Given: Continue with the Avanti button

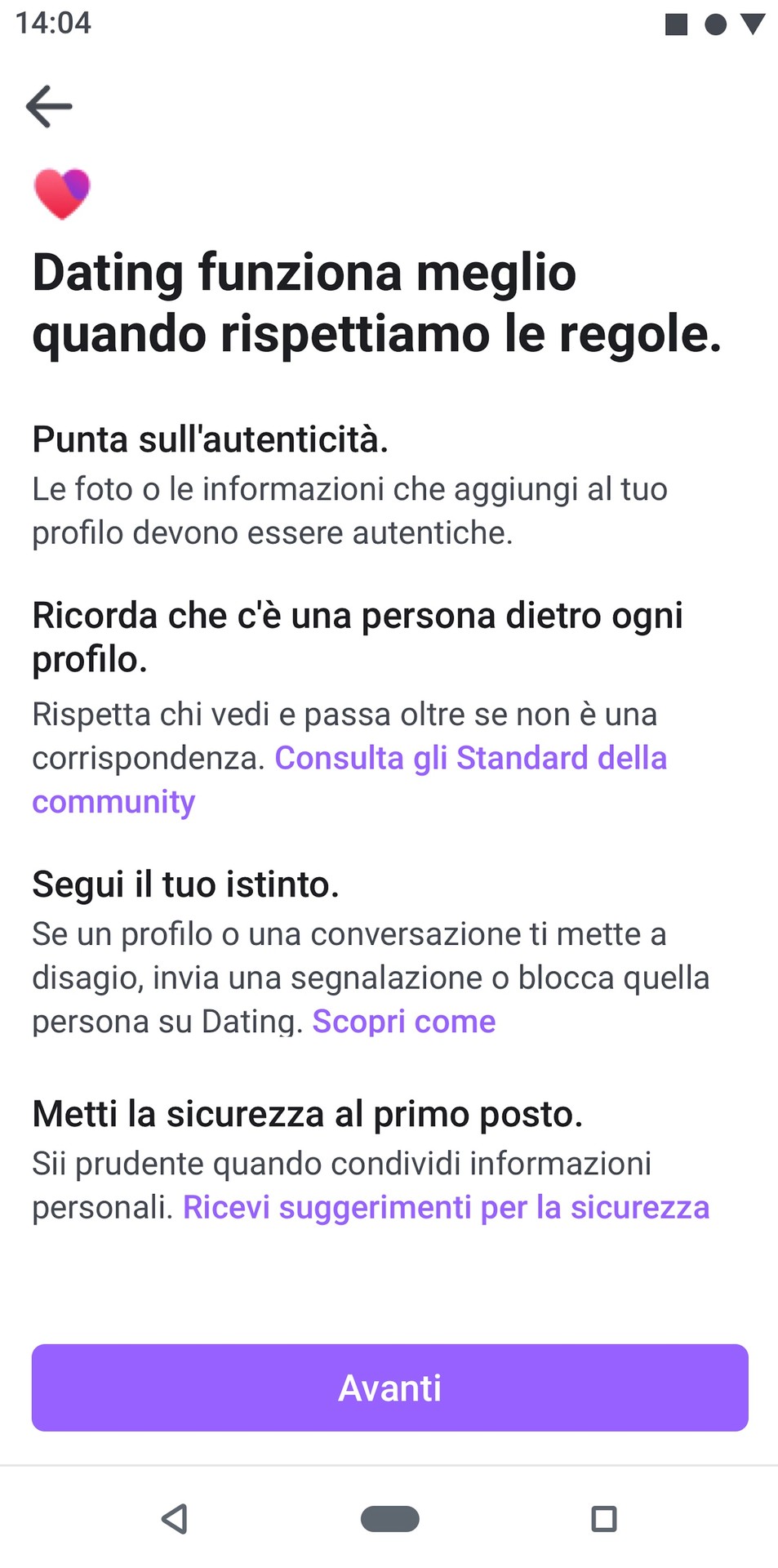Looking at the screenshot, I should [389, 1388].
